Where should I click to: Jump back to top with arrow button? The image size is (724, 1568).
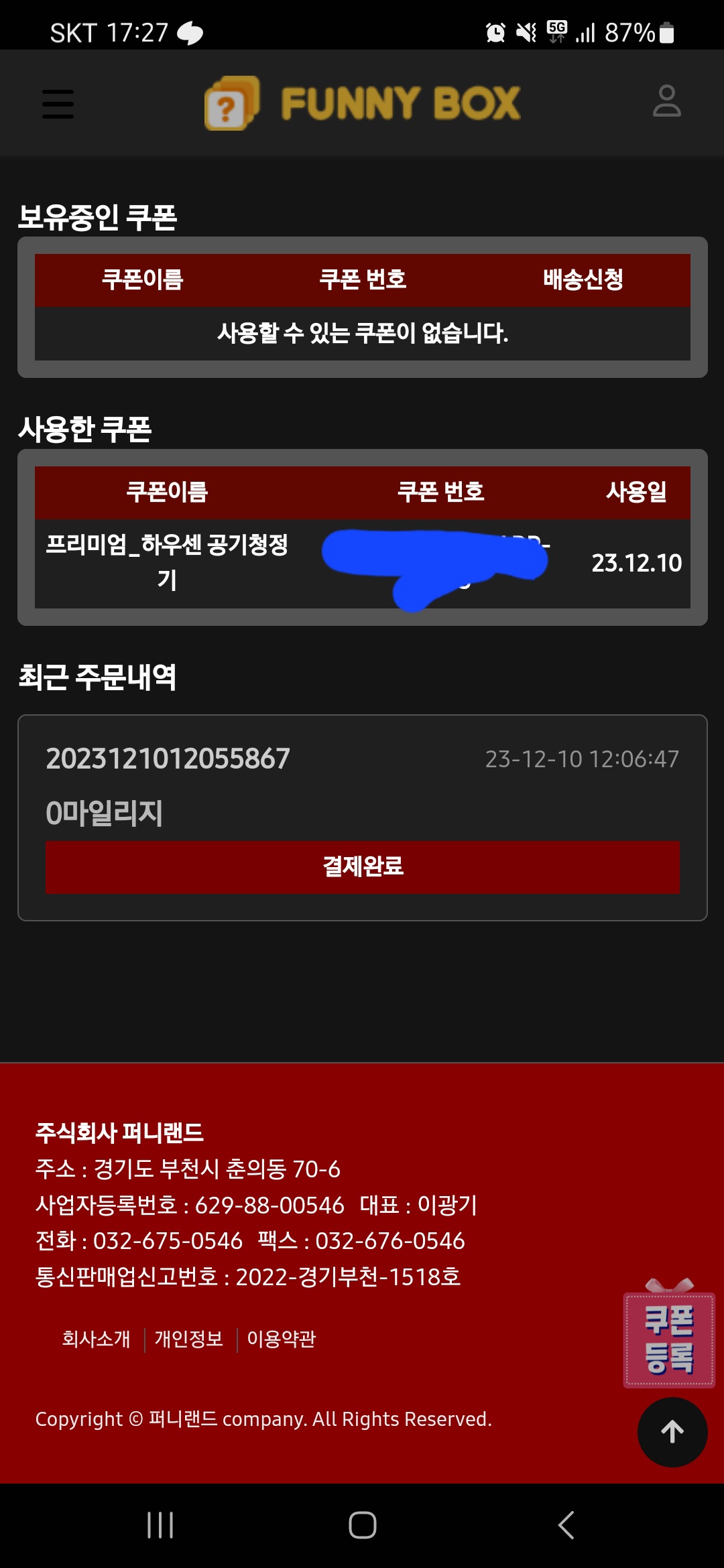coord(672,1432)
